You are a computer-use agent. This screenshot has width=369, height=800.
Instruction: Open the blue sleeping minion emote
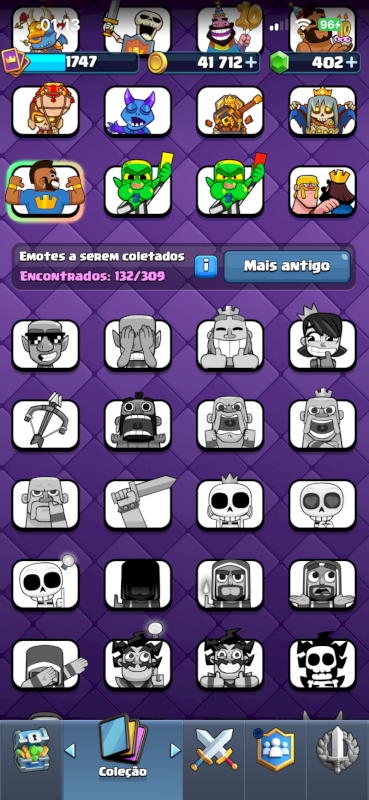[x=138, y=111]
